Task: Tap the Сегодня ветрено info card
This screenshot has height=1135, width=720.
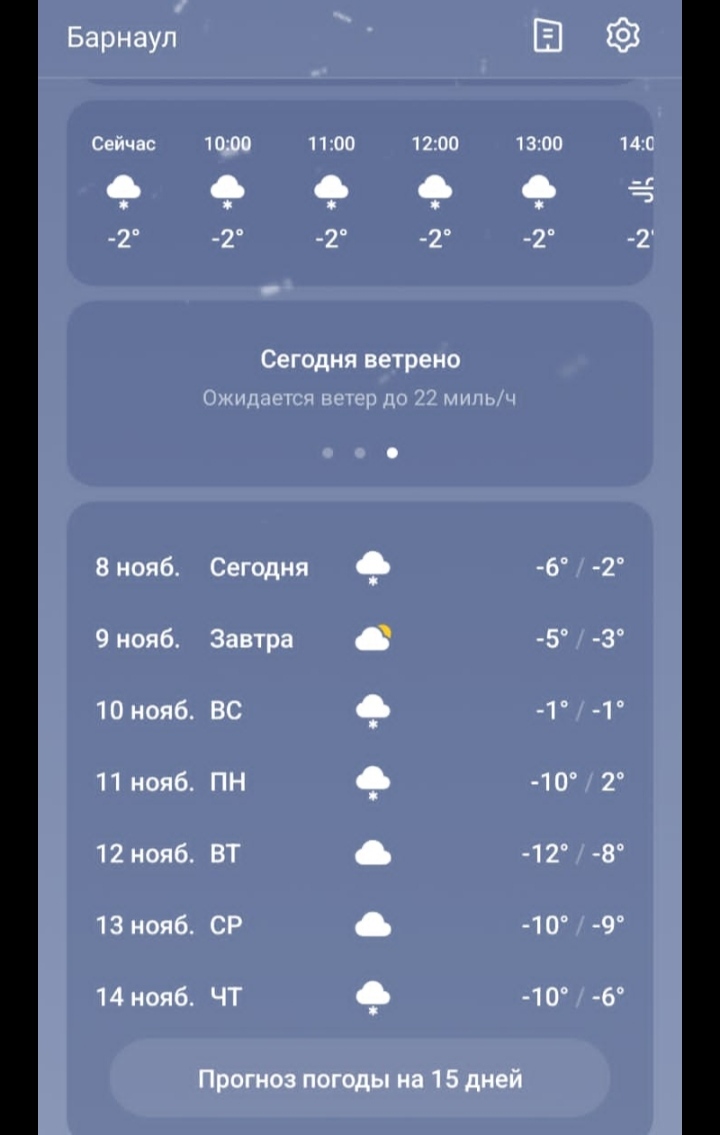Action: pos(360,380)
